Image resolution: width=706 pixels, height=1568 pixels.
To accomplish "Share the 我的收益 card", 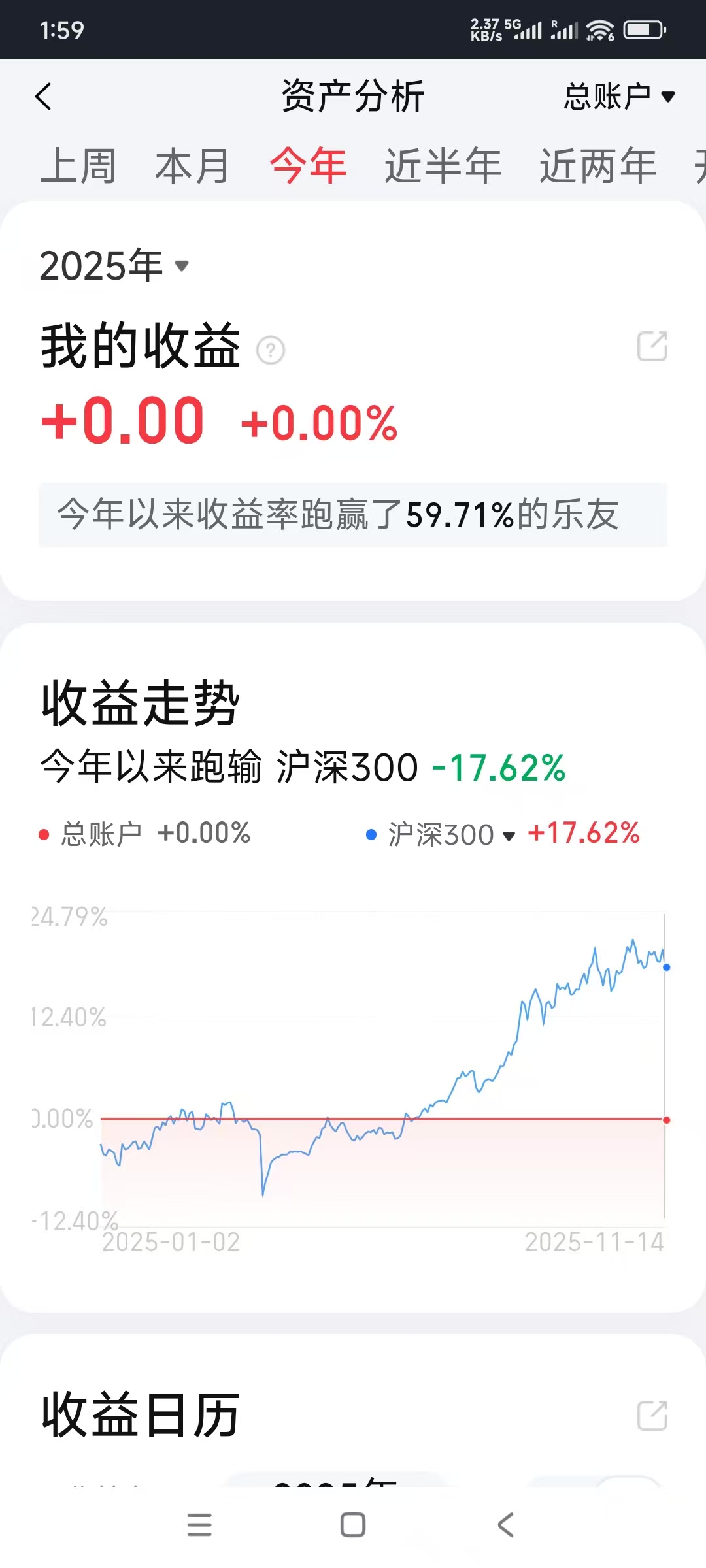I will [652, 346].
